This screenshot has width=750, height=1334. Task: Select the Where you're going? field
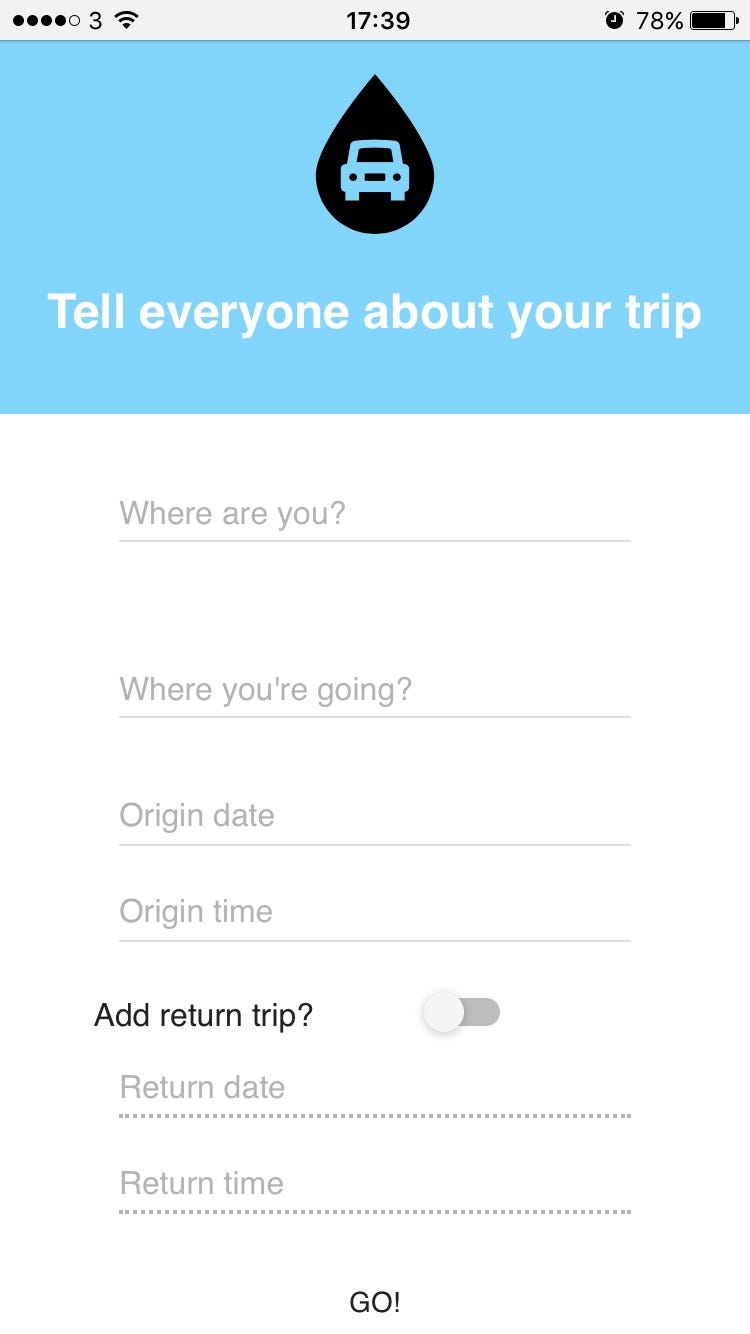[x=374, y=690]
